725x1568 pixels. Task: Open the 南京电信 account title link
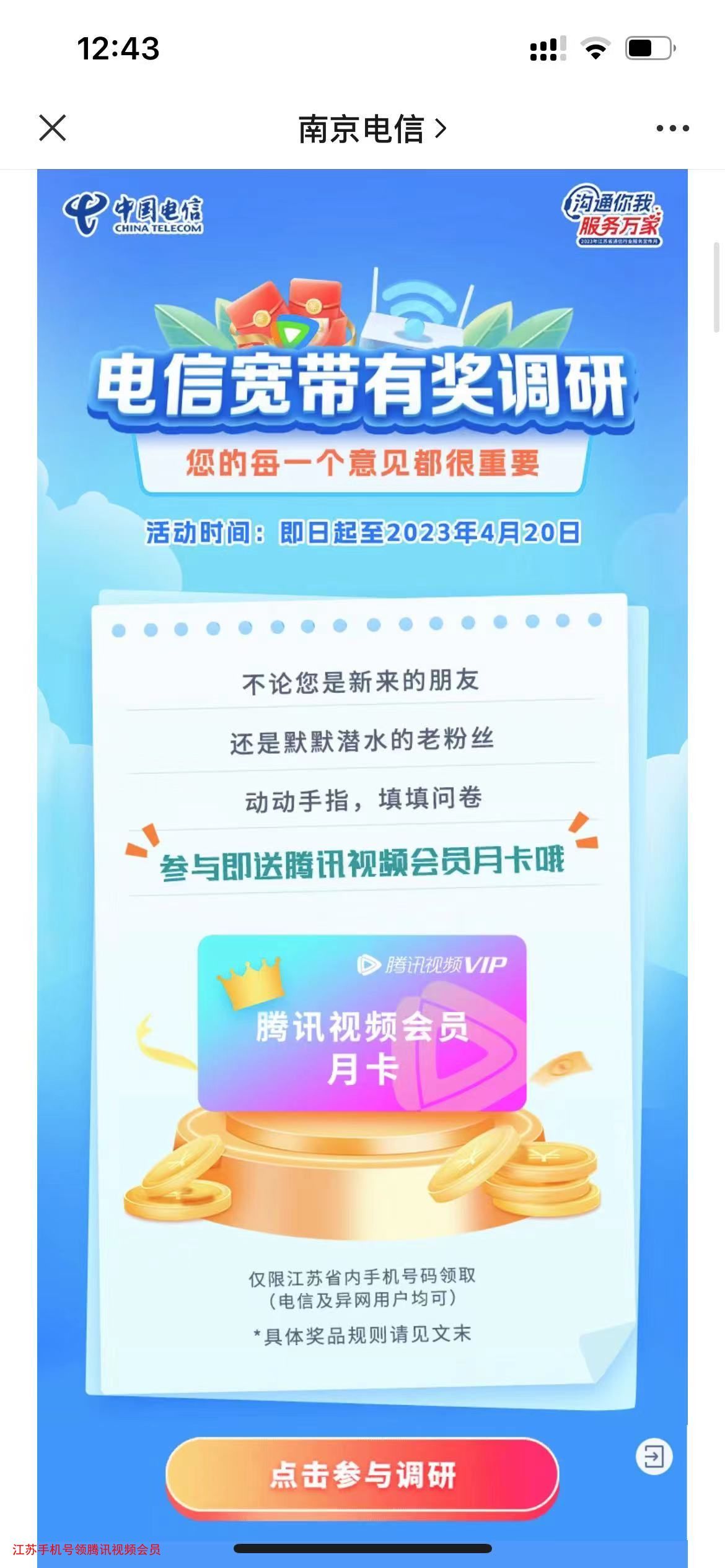point(372,129)
